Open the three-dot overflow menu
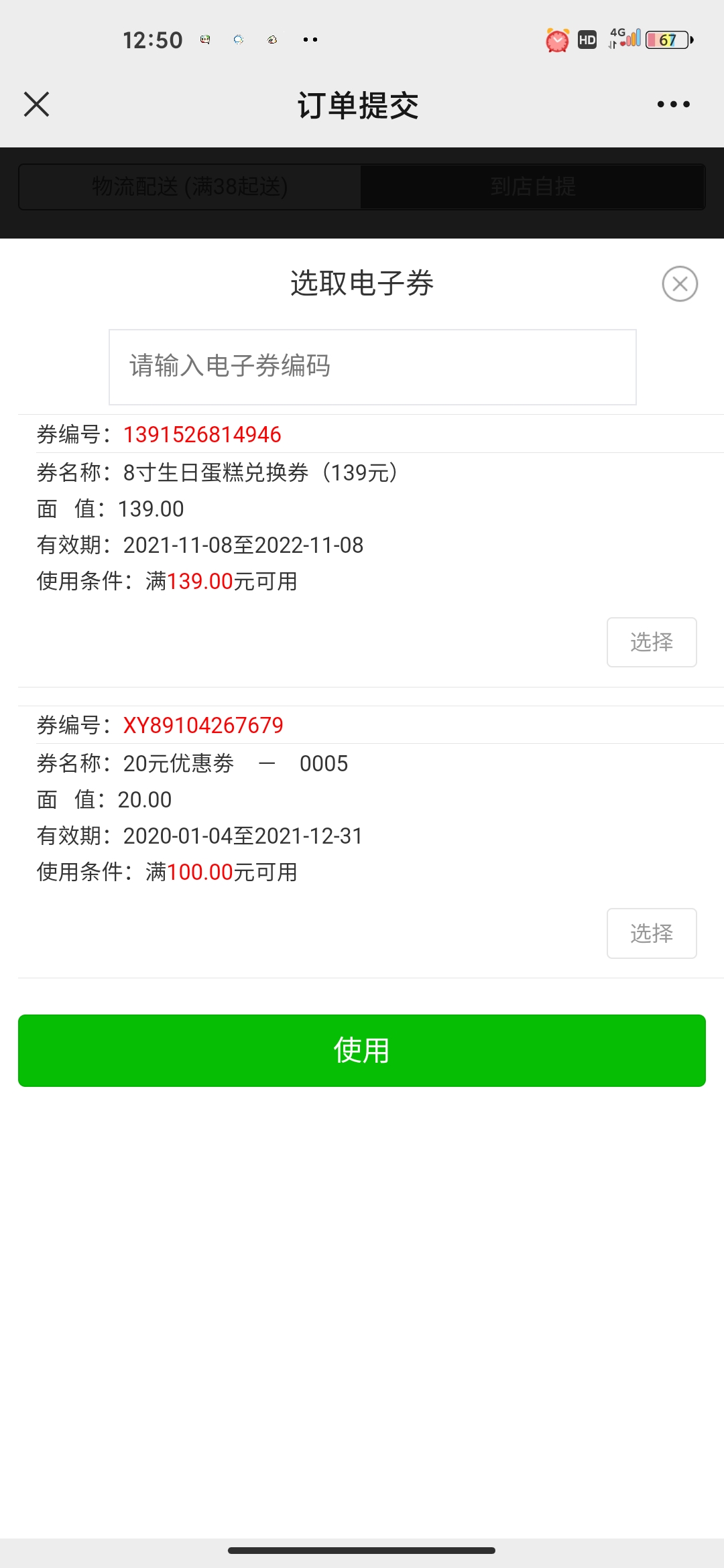Image resolution: width=724 pixels, height=1568 pixels. [673, 105]
